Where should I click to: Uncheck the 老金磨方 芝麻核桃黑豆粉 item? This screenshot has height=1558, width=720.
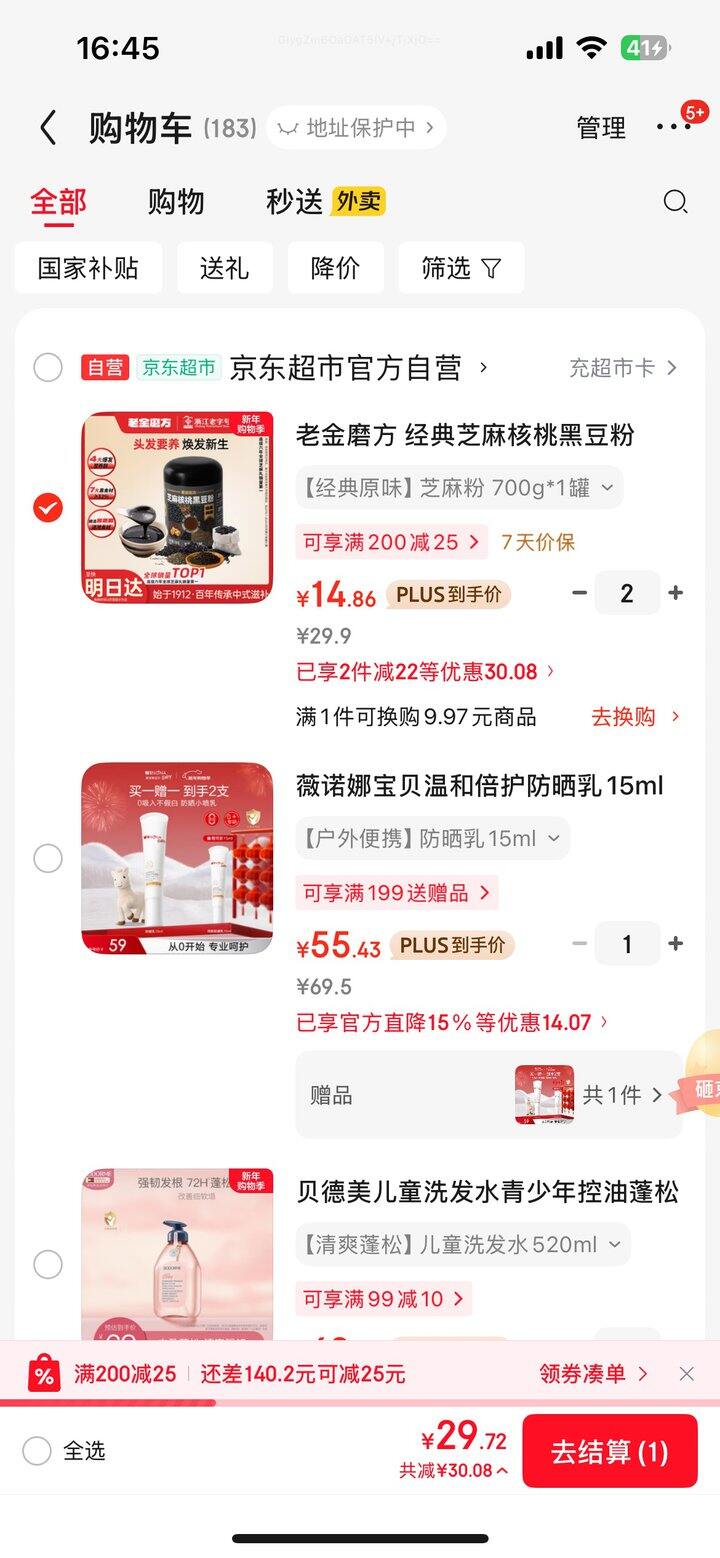pyautogui.click(x=47, y=508)
